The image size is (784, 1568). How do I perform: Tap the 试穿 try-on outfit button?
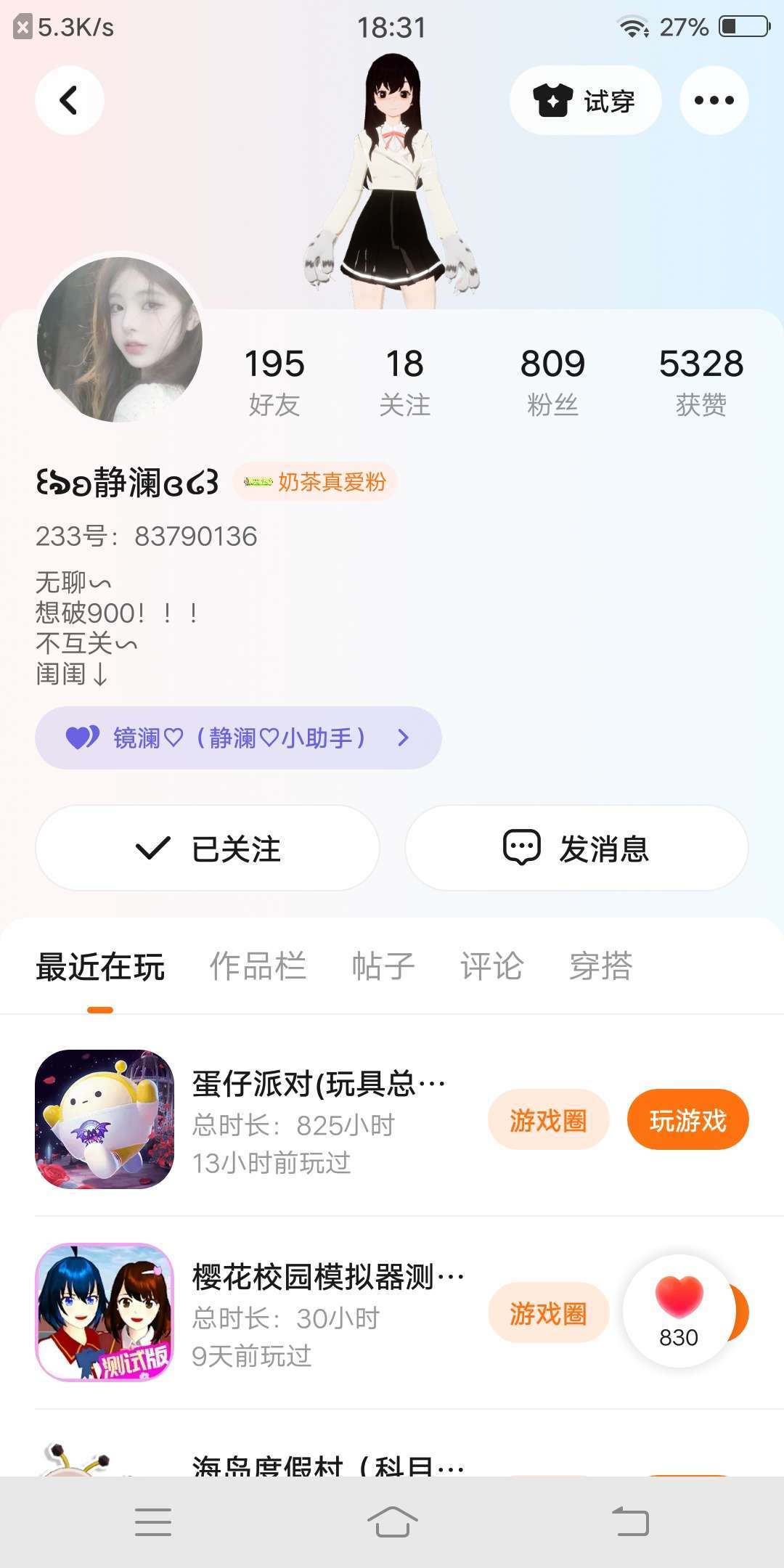[585, 100]
